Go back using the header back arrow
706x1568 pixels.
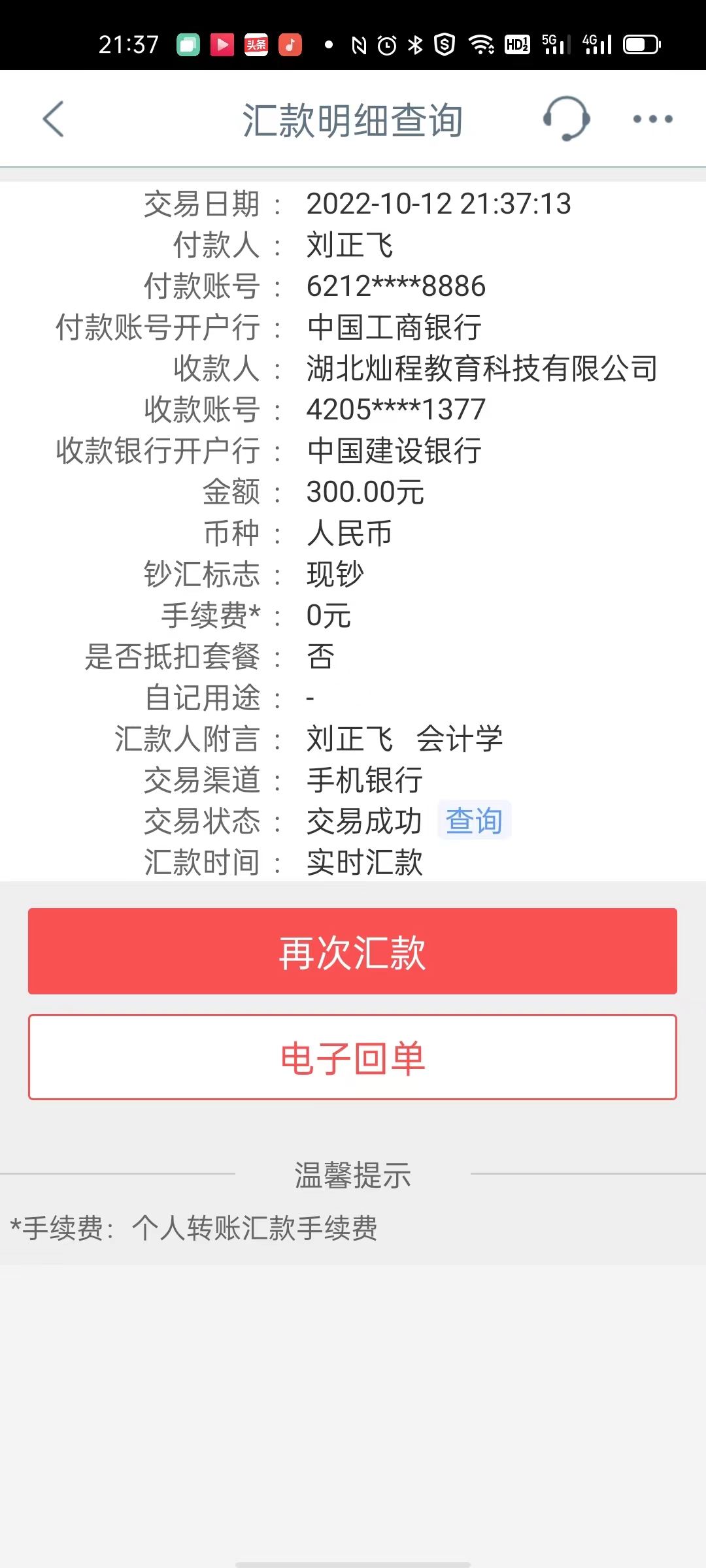coord(54,119)
